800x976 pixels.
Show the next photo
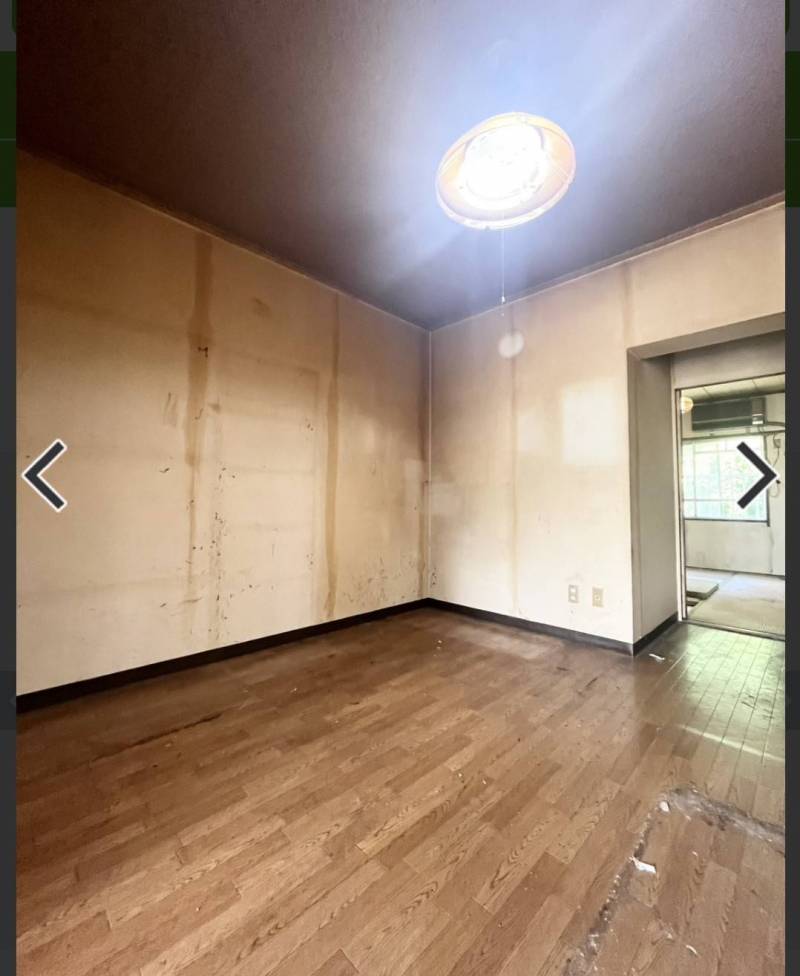click(x=756, y=475)
